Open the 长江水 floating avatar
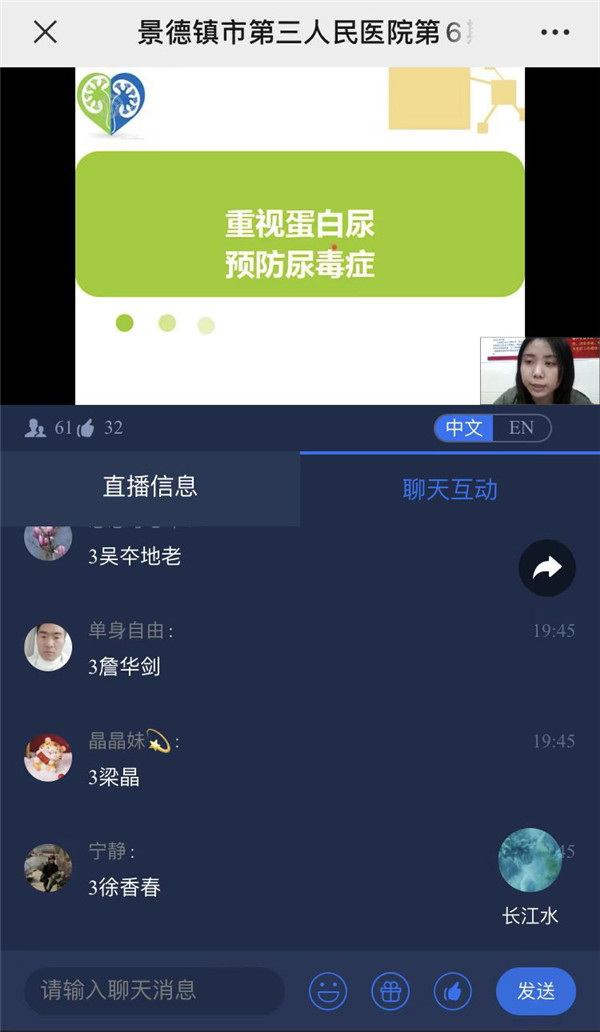Screen dimensions: 600x1032 click(530, 860)
